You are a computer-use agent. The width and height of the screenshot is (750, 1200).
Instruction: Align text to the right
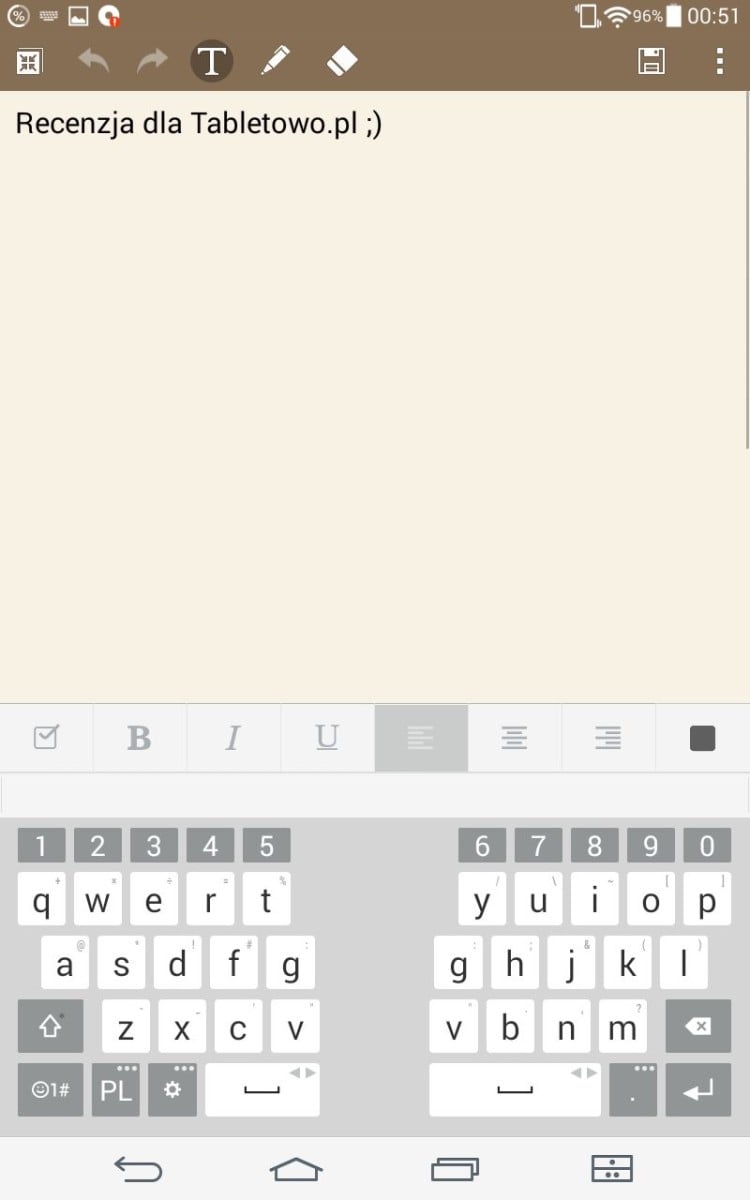[608, 738]
